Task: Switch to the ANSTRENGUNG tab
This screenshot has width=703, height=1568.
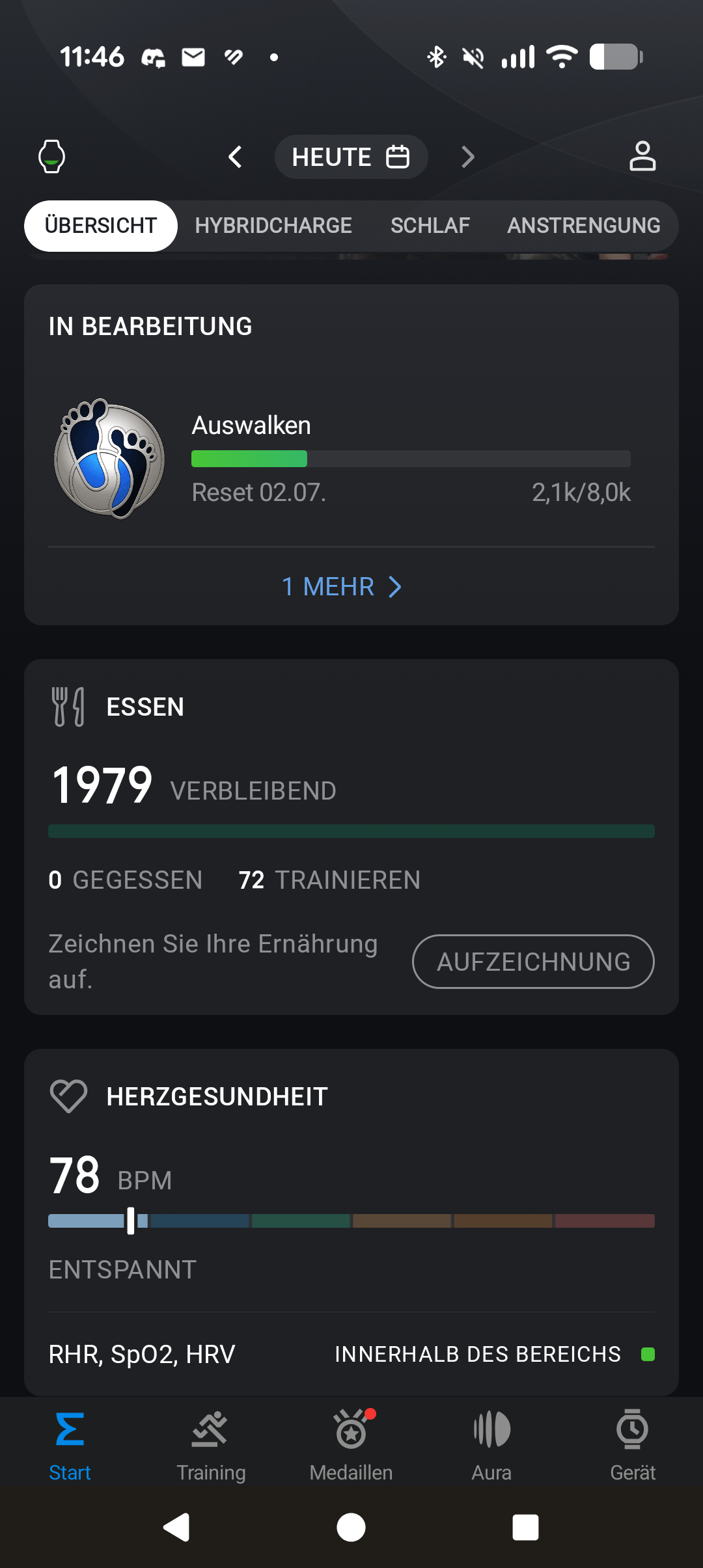Action: [584, 226]
